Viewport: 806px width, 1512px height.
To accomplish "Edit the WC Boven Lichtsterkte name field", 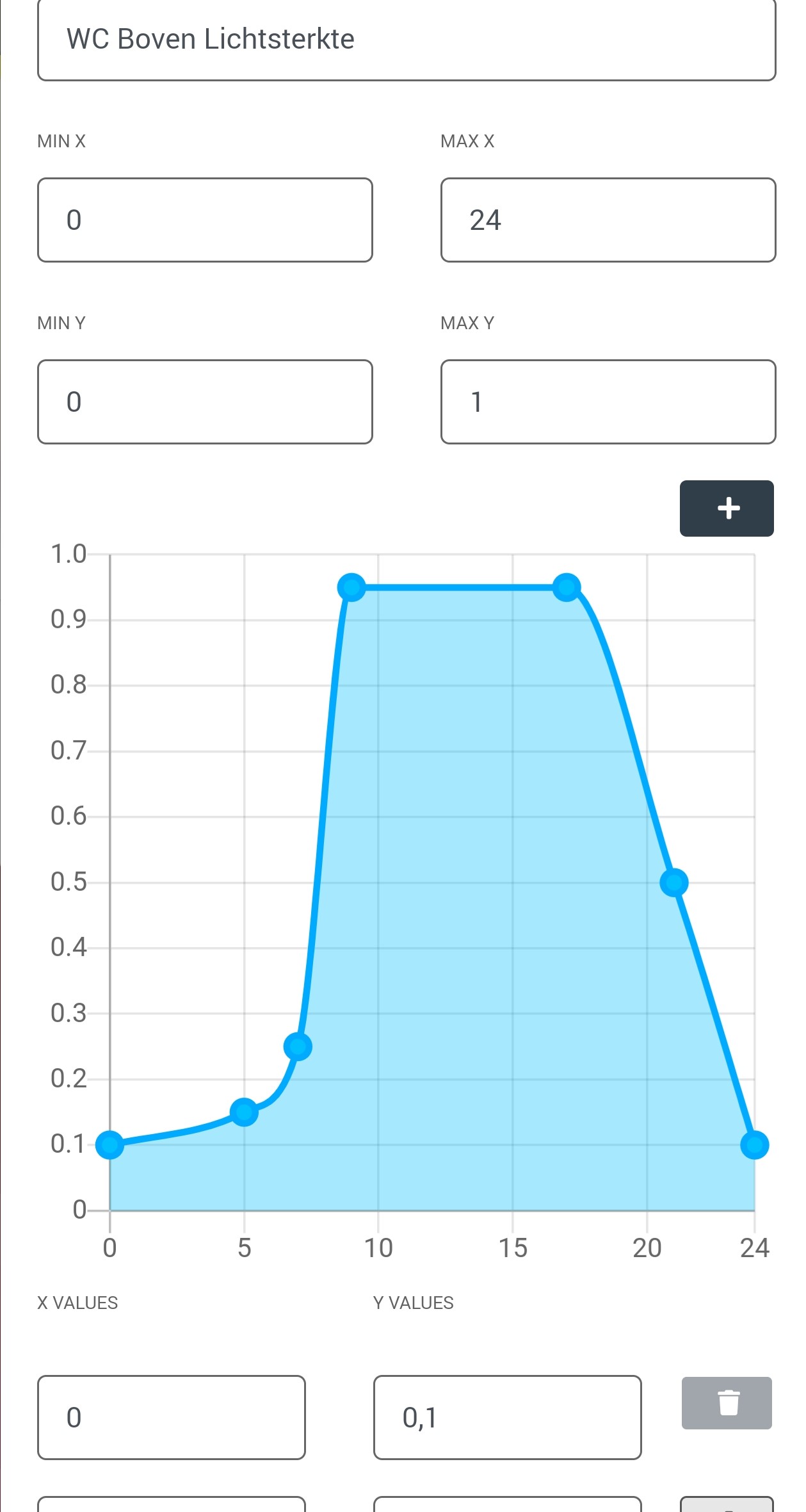I will [407, 40].
